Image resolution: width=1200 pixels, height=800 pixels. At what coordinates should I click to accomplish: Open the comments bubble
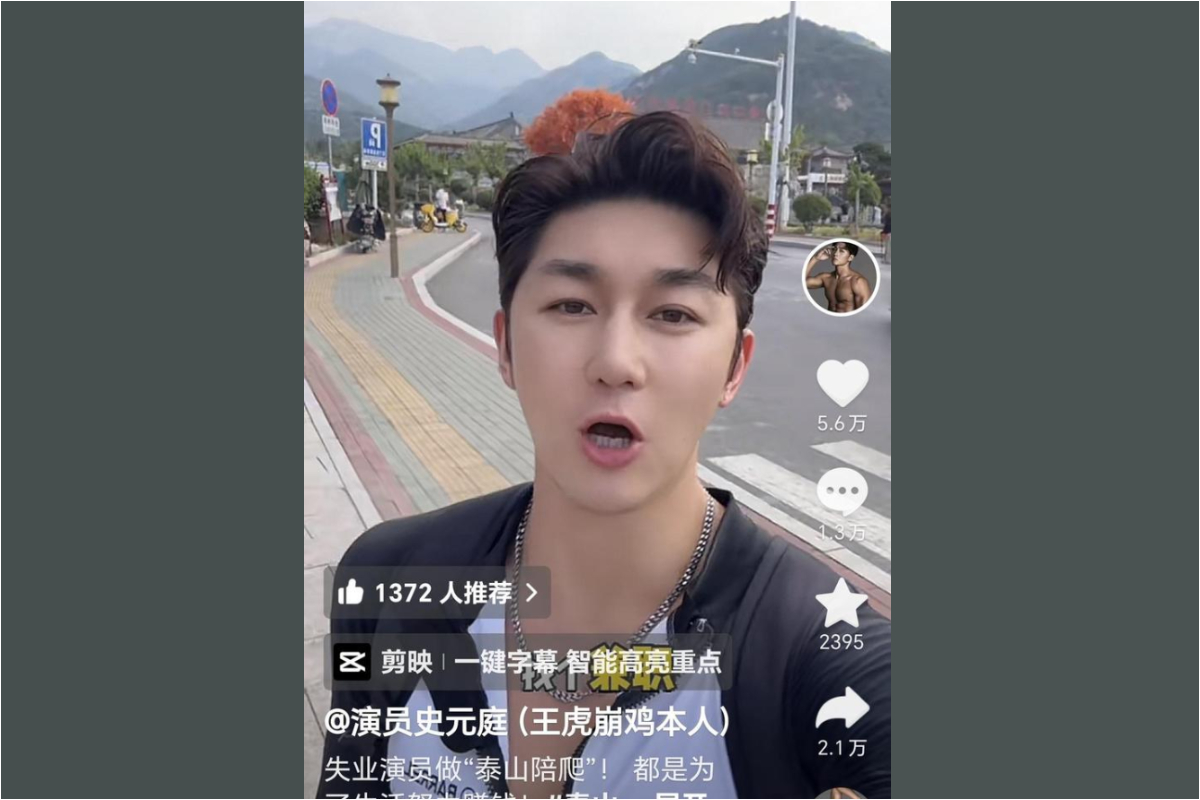coord(842,492)
